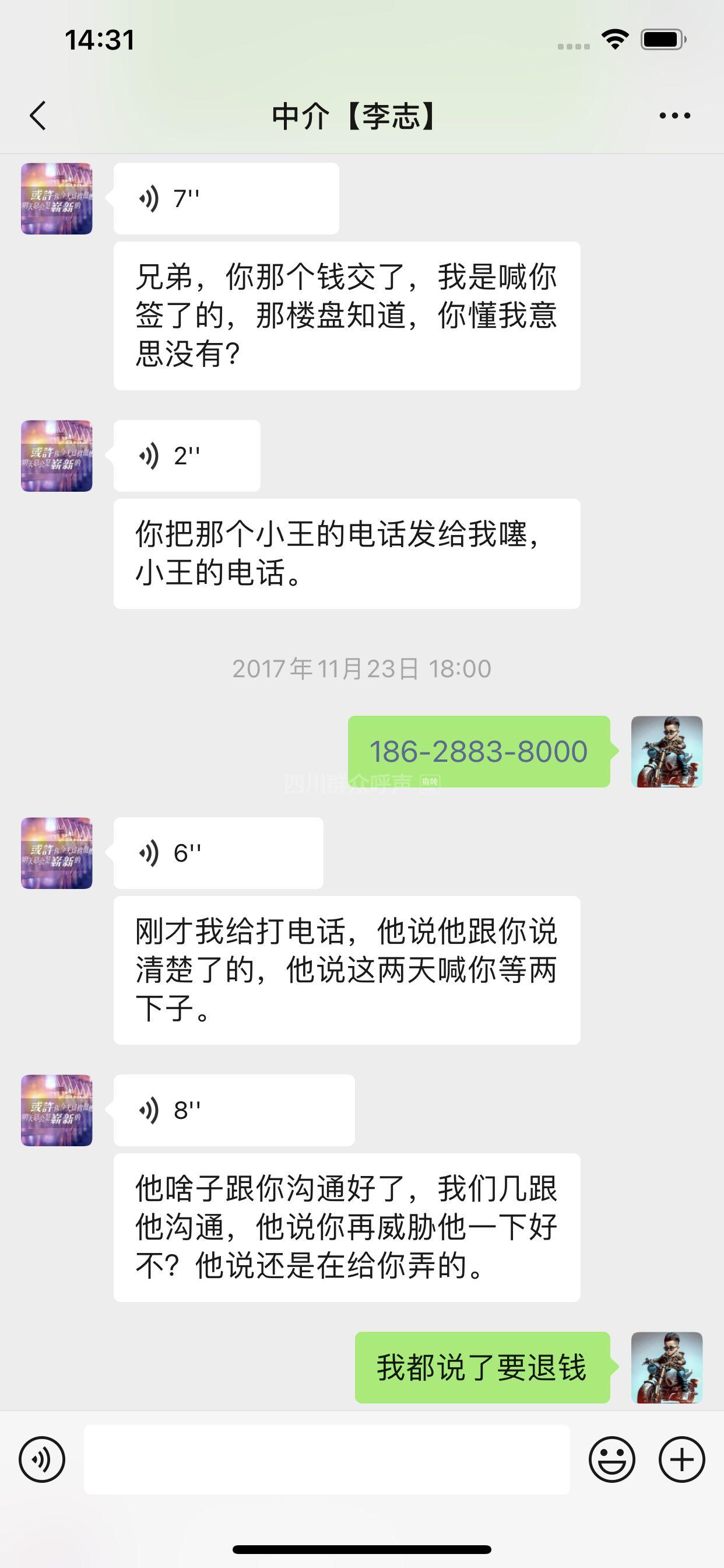Go back to the chat list
This screenshot has height=1568, width=724.
click(38, 116)
